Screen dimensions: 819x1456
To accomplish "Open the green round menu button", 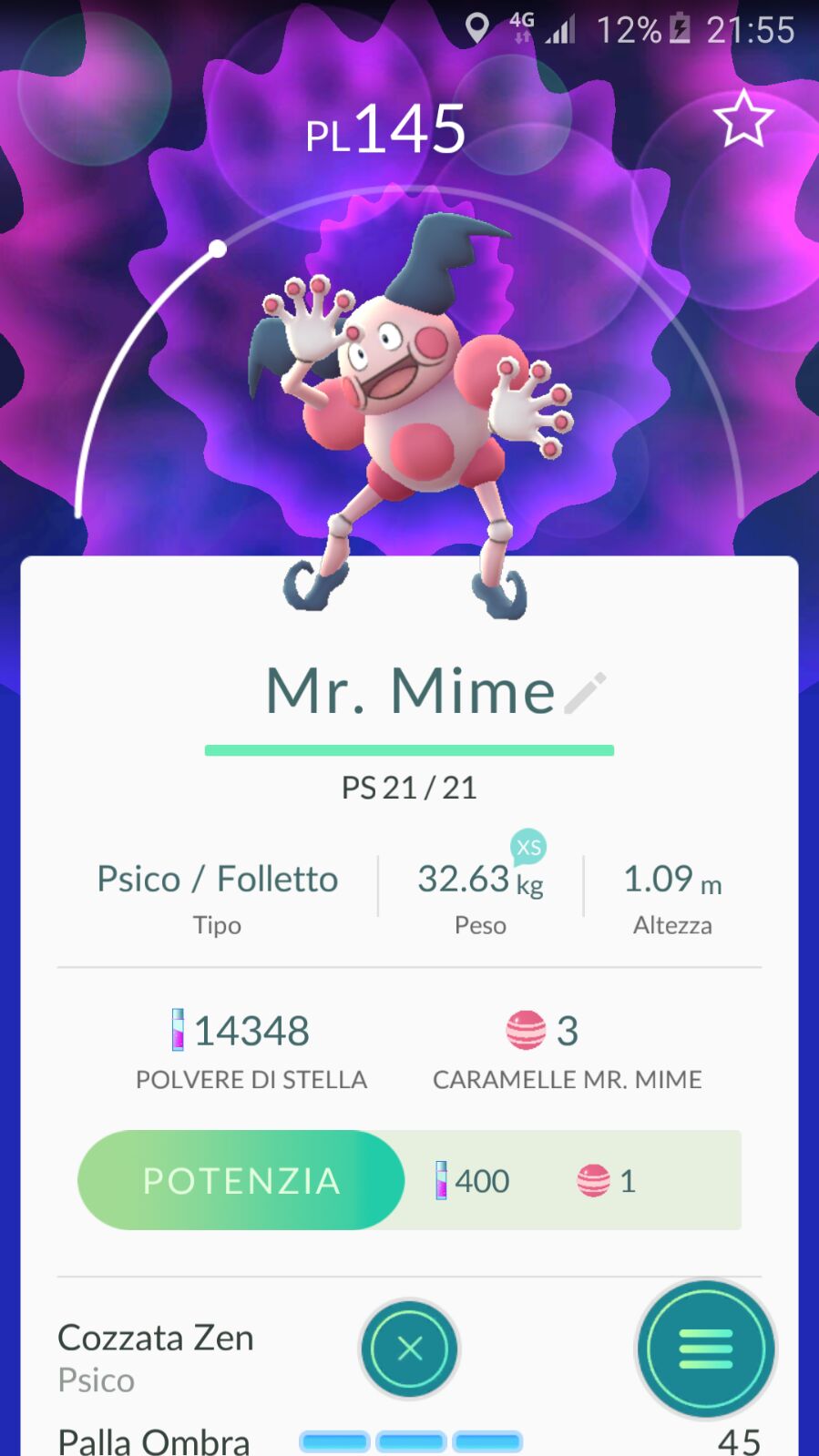I will 705,1349.
